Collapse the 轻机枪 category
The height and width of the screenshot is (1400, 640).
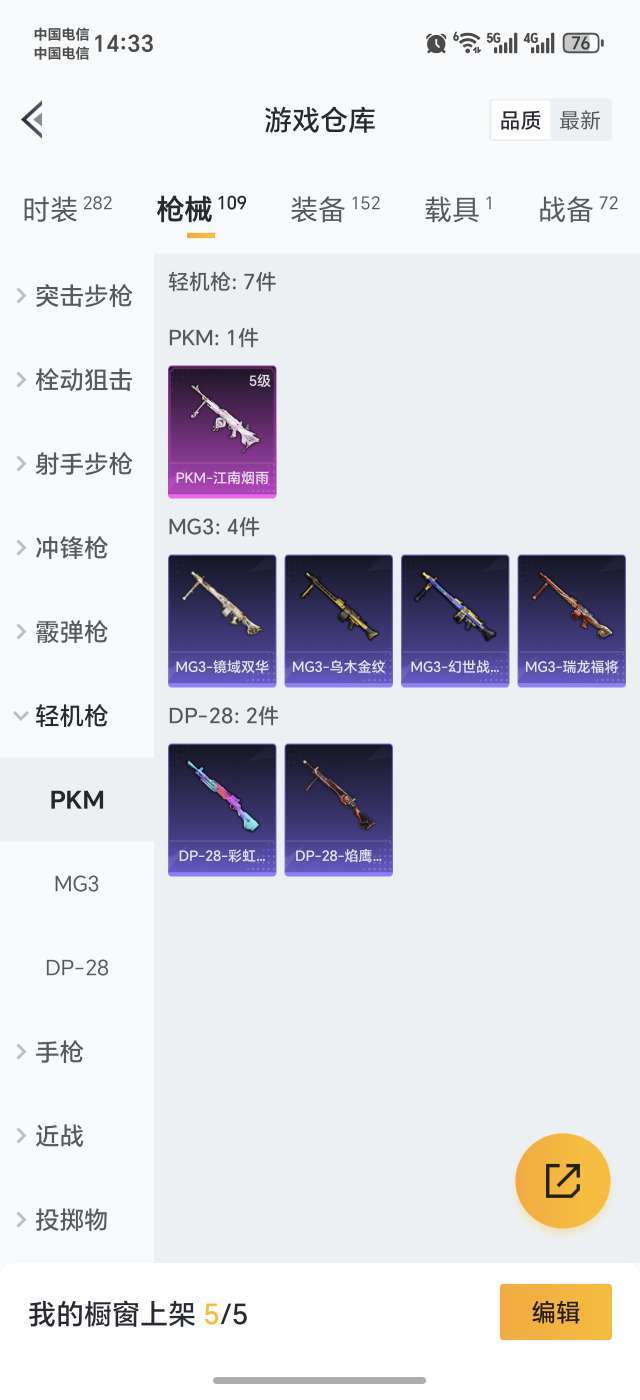point(76,716)
